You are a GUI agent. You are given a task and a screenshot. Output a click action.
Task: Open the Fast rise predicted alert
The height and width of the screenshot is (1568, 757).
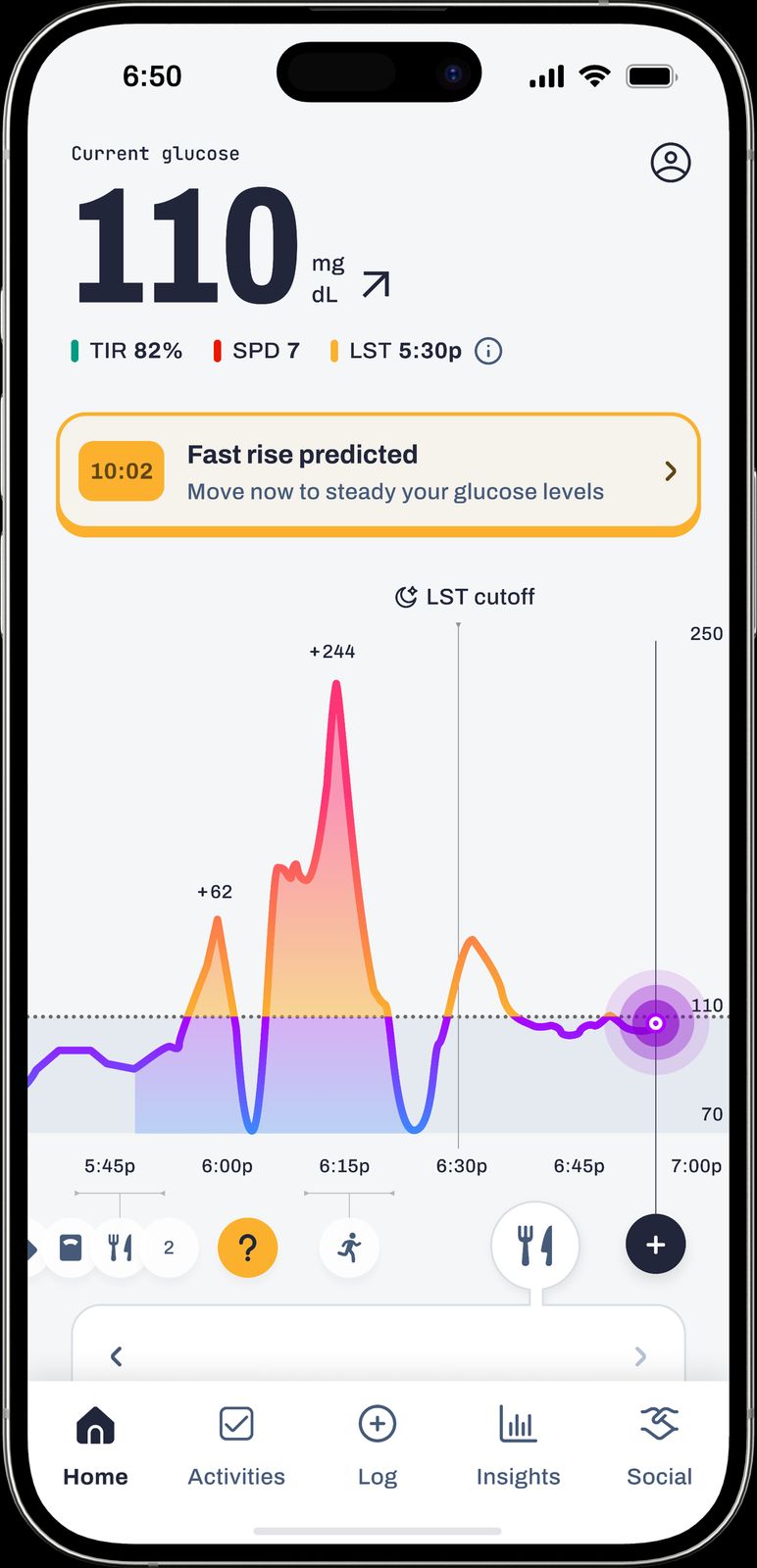click(x=378, y=472)
